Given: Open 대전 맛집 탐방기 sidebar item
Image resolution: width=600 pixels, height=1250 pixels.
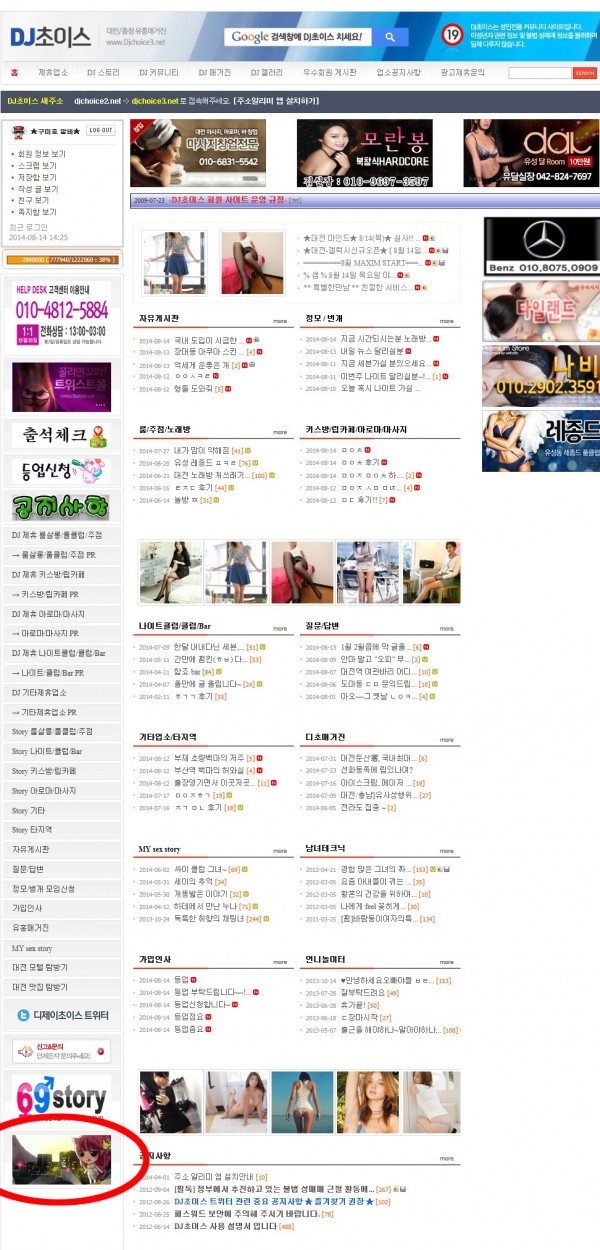Looking at the screenshot, I should click(40, 987).
